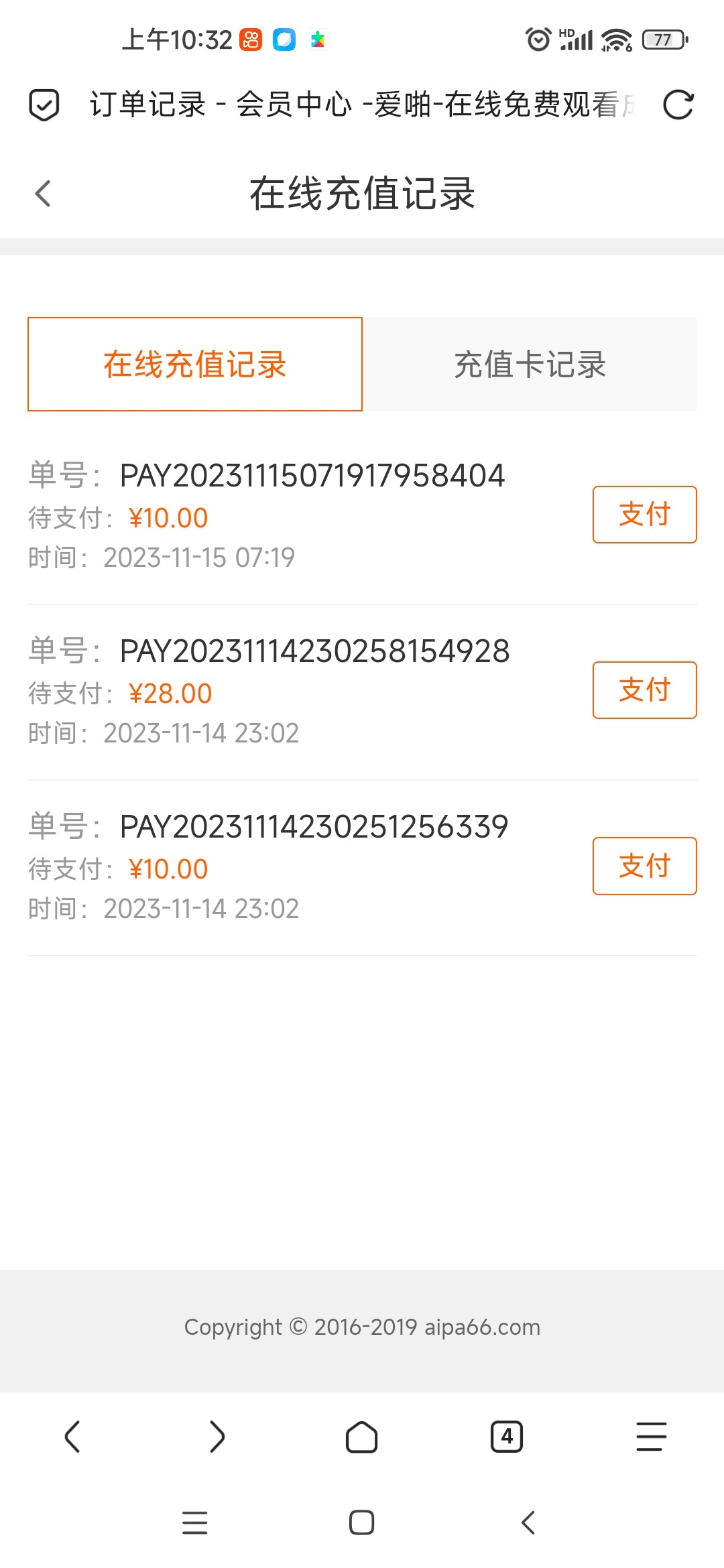Pay order PAY20231114230251256339
This screenshot has width=724, height=1568.
point(644,866)
